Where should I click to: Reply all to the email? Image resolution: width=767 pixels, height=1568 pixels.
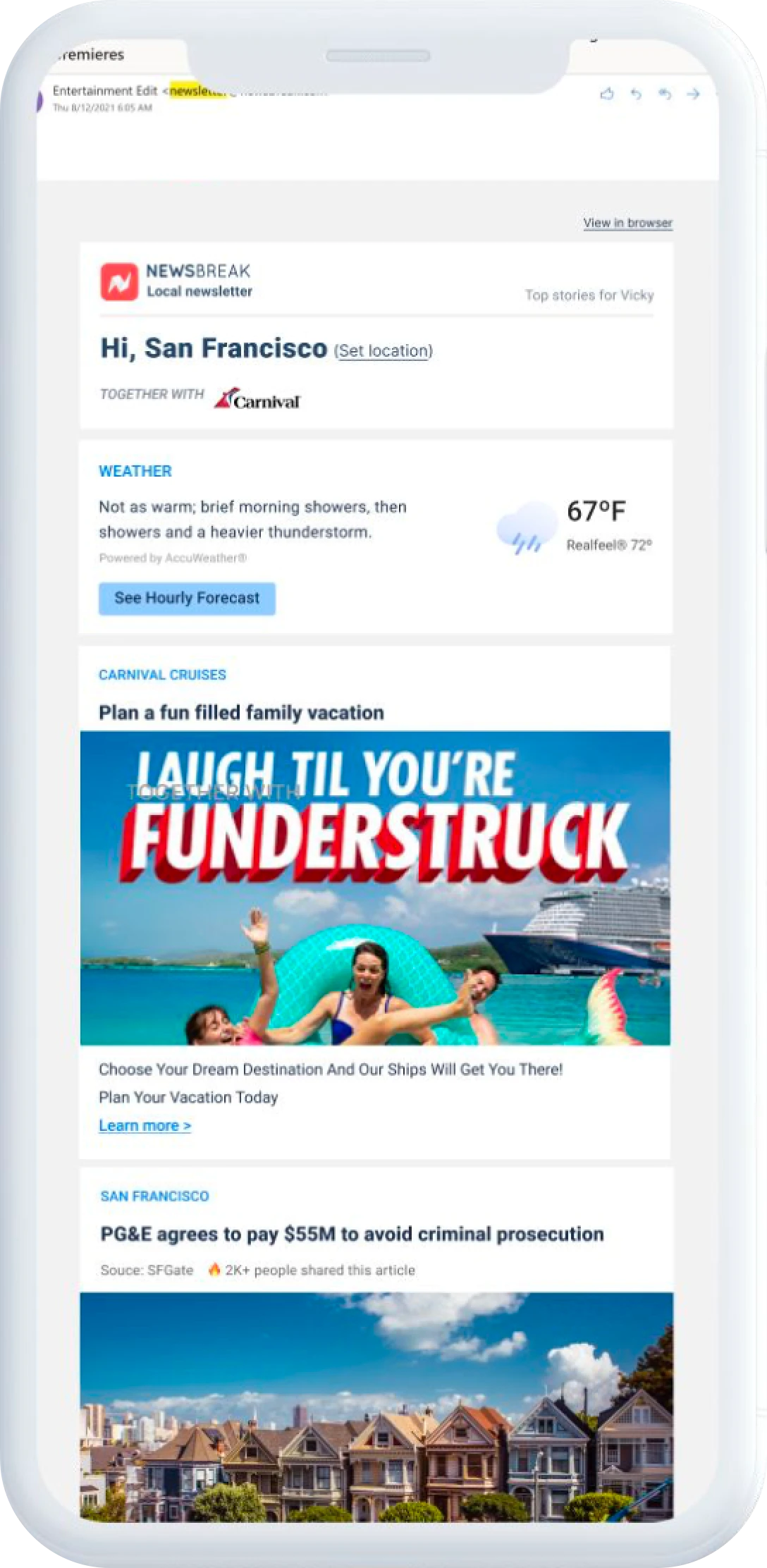point(665,94)
